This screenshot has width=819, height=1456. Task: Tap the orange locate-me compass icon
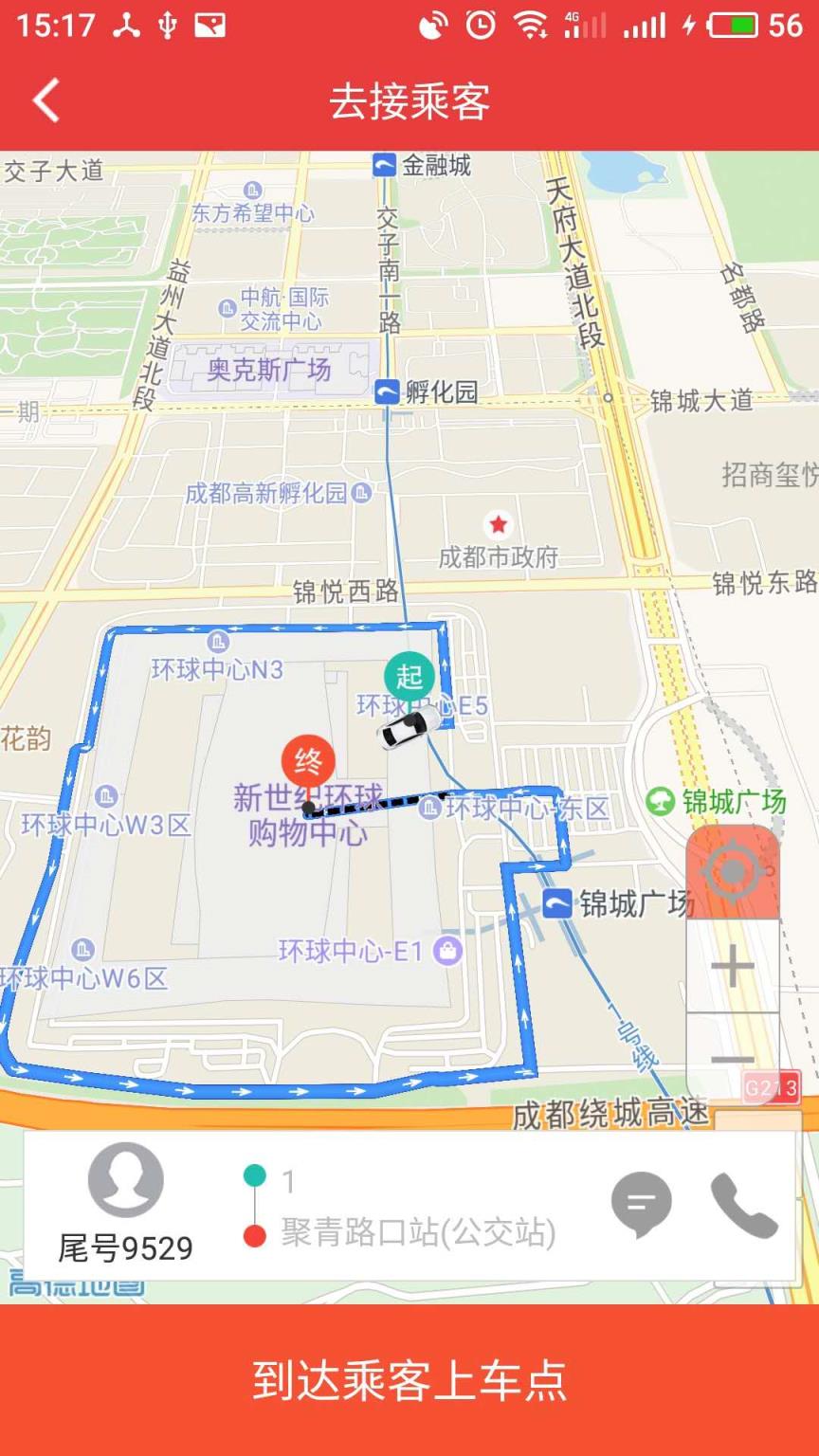[734, 870]
